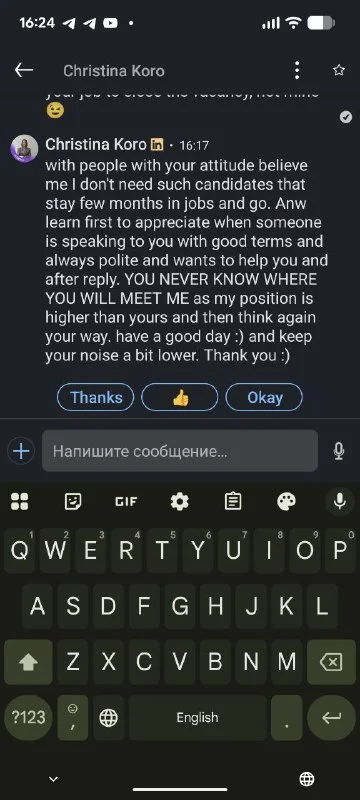The image size is (360, 800).
Task: Open the keyboard's four-square menu
Action: [19, 502]
